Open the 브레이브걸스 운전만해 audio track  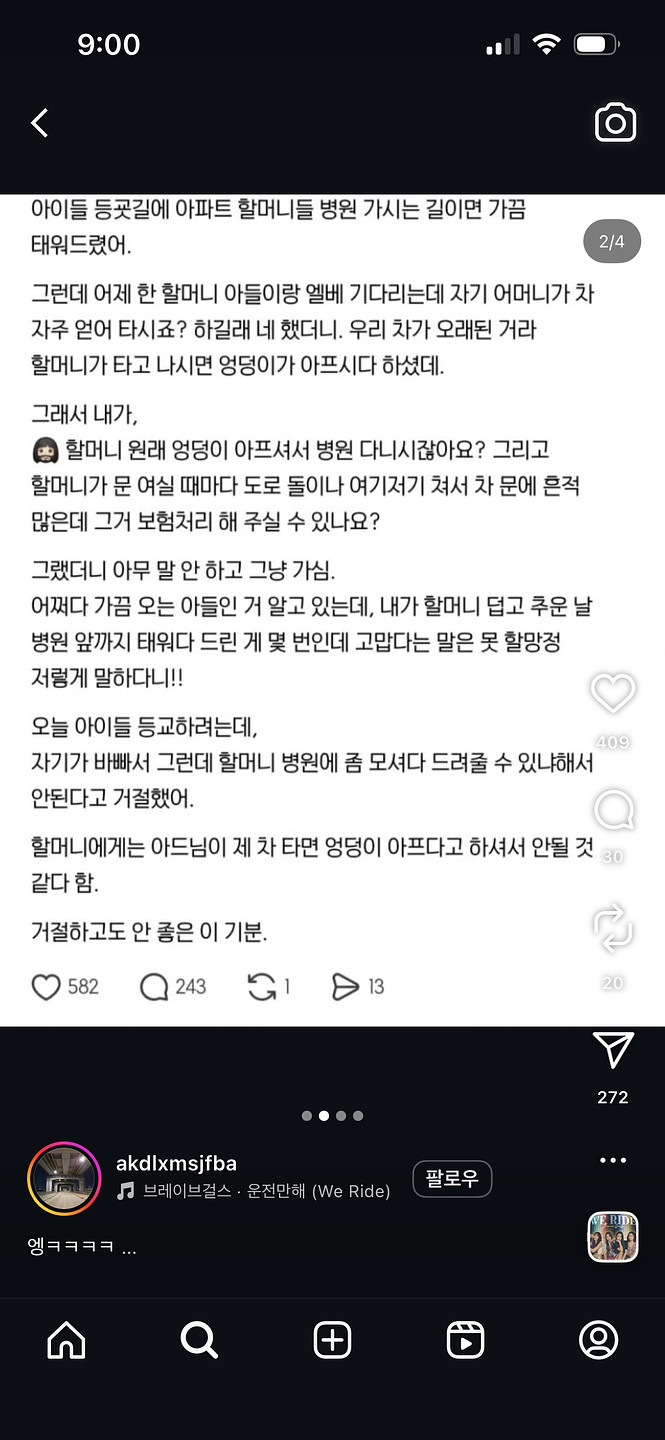coord(265,1191)
